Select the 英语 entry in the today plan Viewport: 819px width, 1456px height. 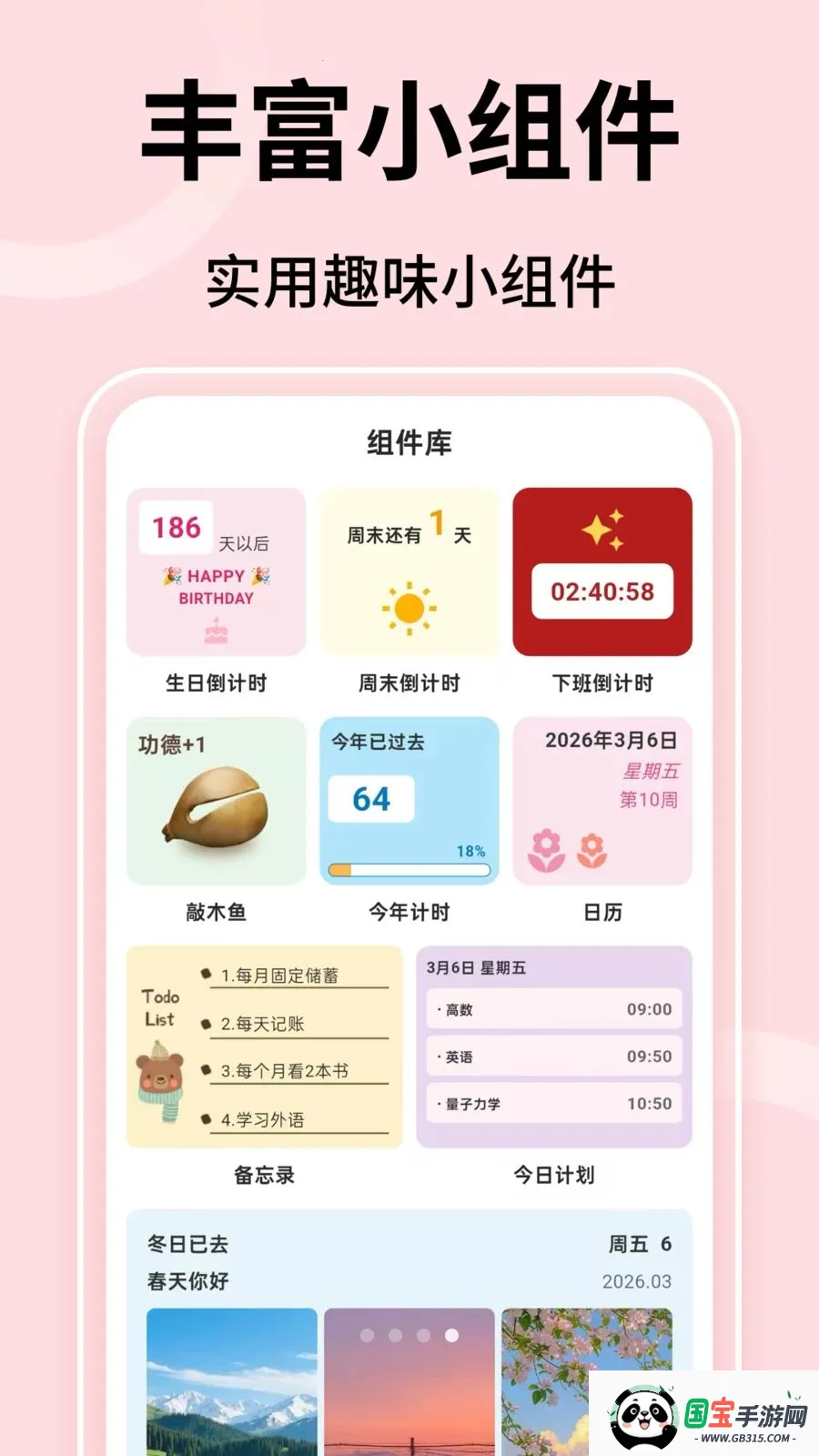[x=553, y=1057]
